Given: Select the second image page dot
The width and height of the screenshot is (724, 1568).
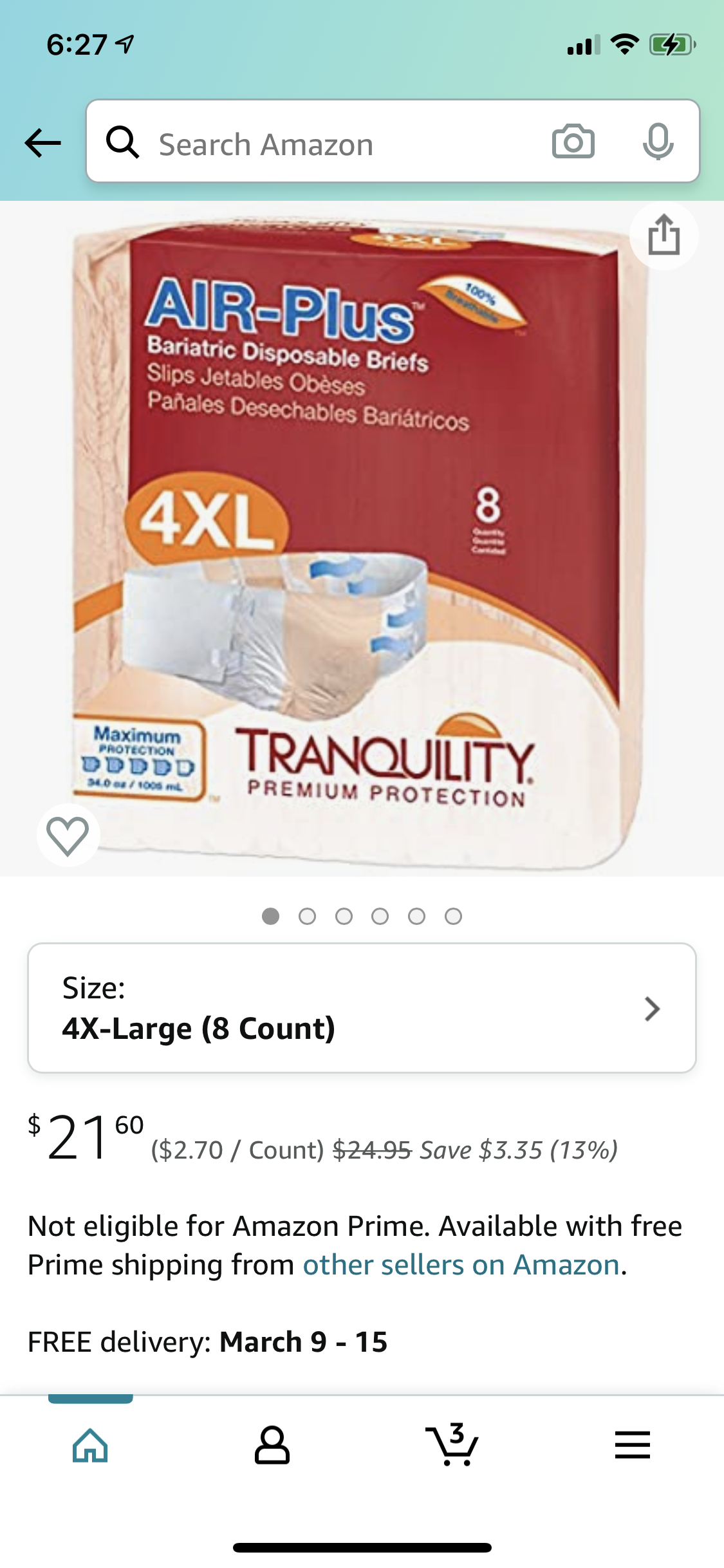Looking at the screenshot, I should [x=307, y=916].
